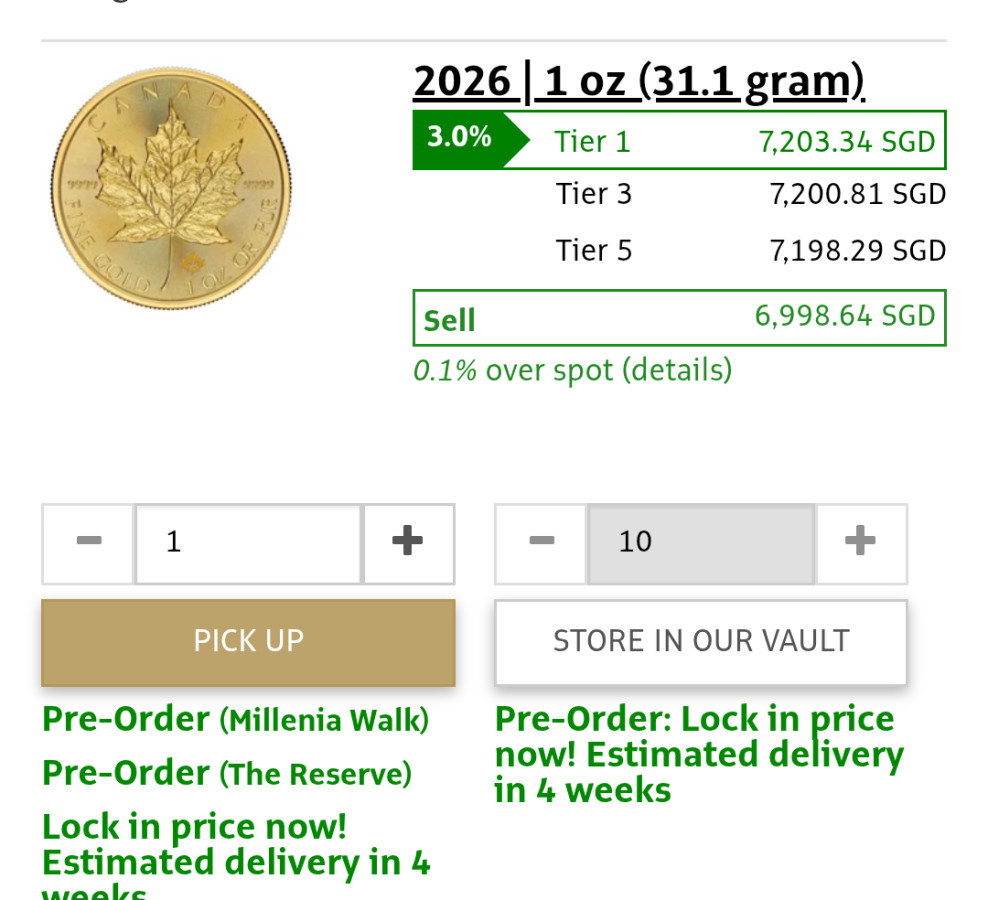This screenshot has height=900, width=988.
Task: View over spot details
Action: [677, 371]
